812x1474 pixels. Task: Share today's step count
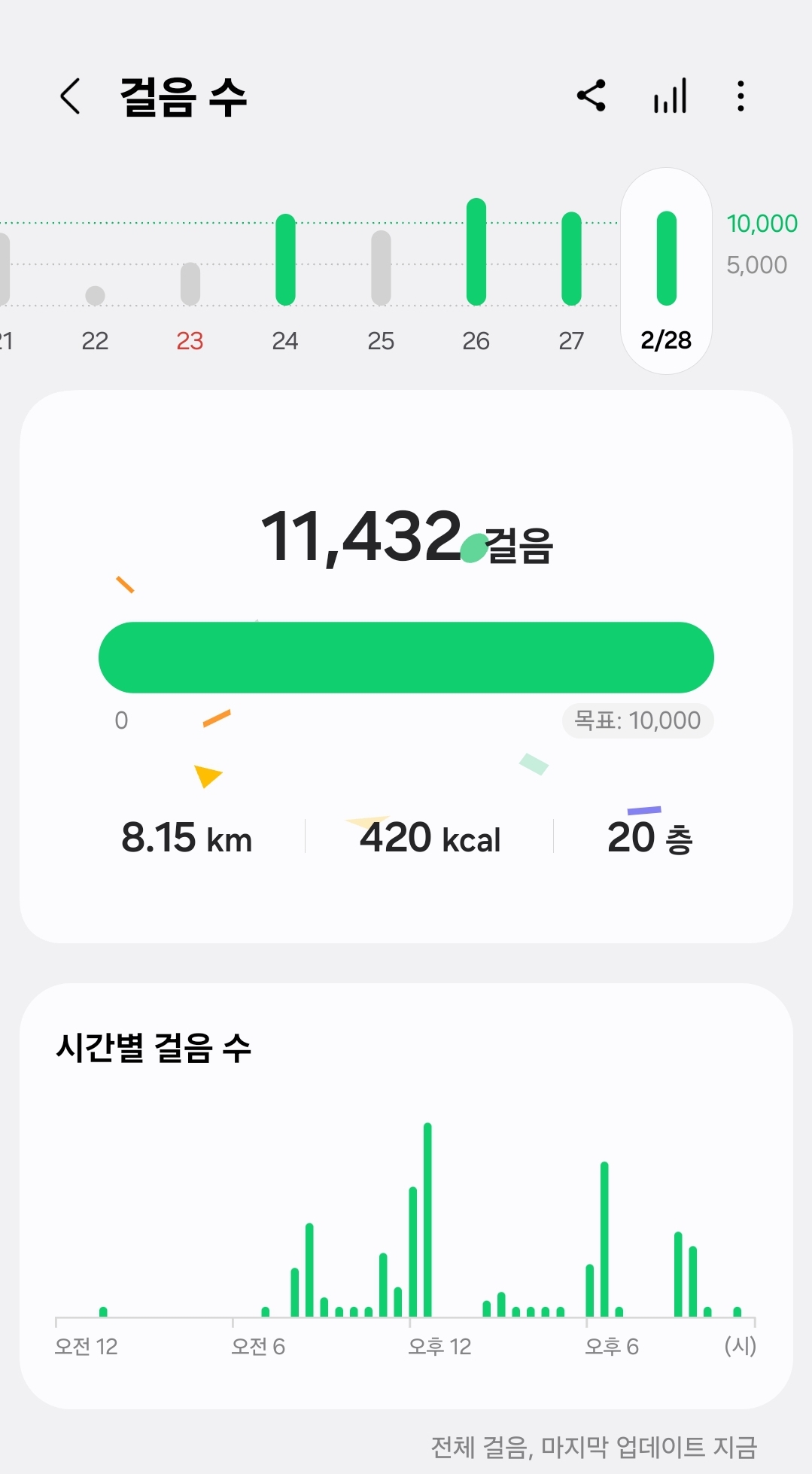pyautogui.click(x=592, y=96)
